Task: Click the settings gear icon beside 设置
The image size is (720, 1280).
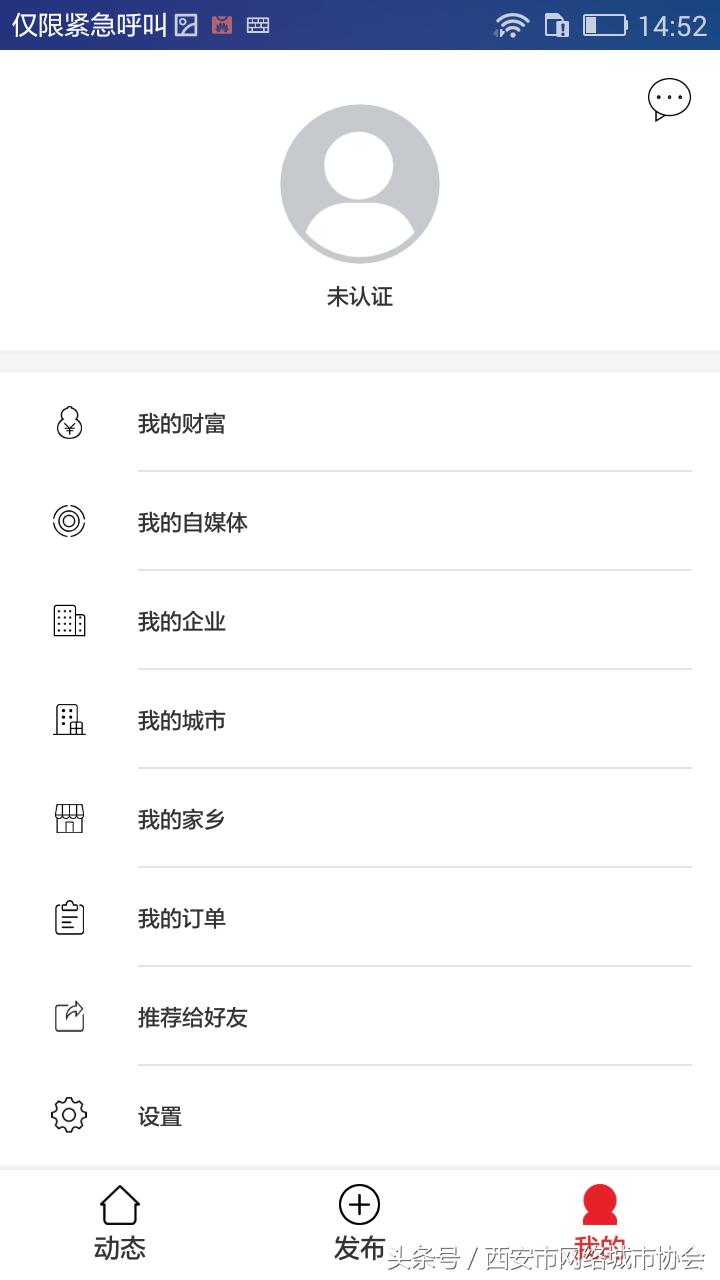Action: click(x=68, y=1114)
